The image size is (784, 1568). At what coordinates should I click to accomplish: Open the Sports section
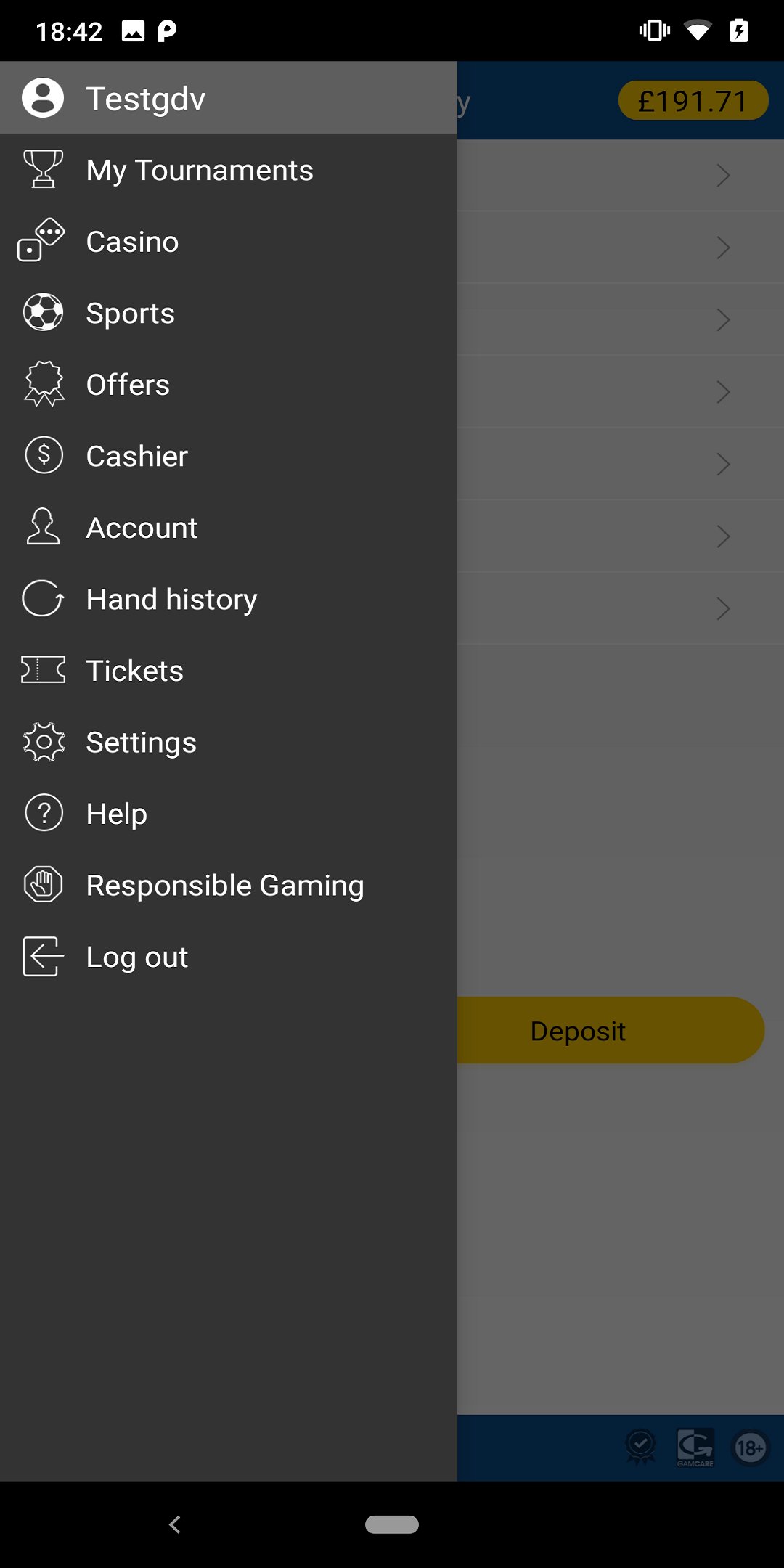tap(130, 314)
